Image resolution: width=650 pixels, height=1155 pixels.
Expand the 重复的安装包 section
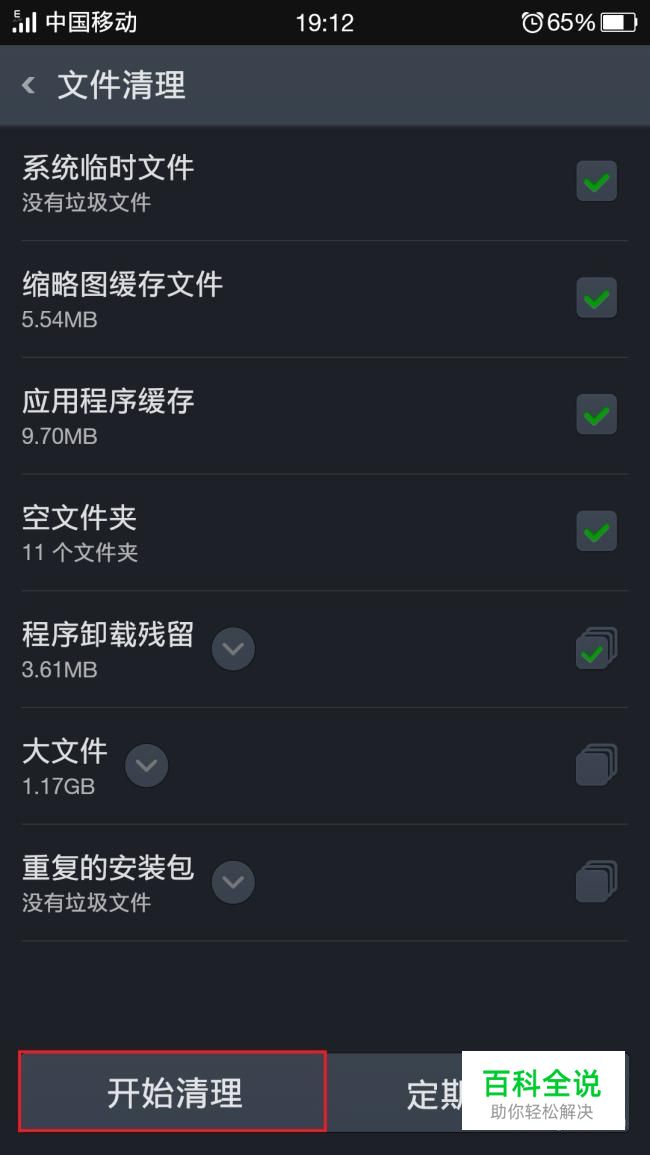tap(233, 882)
